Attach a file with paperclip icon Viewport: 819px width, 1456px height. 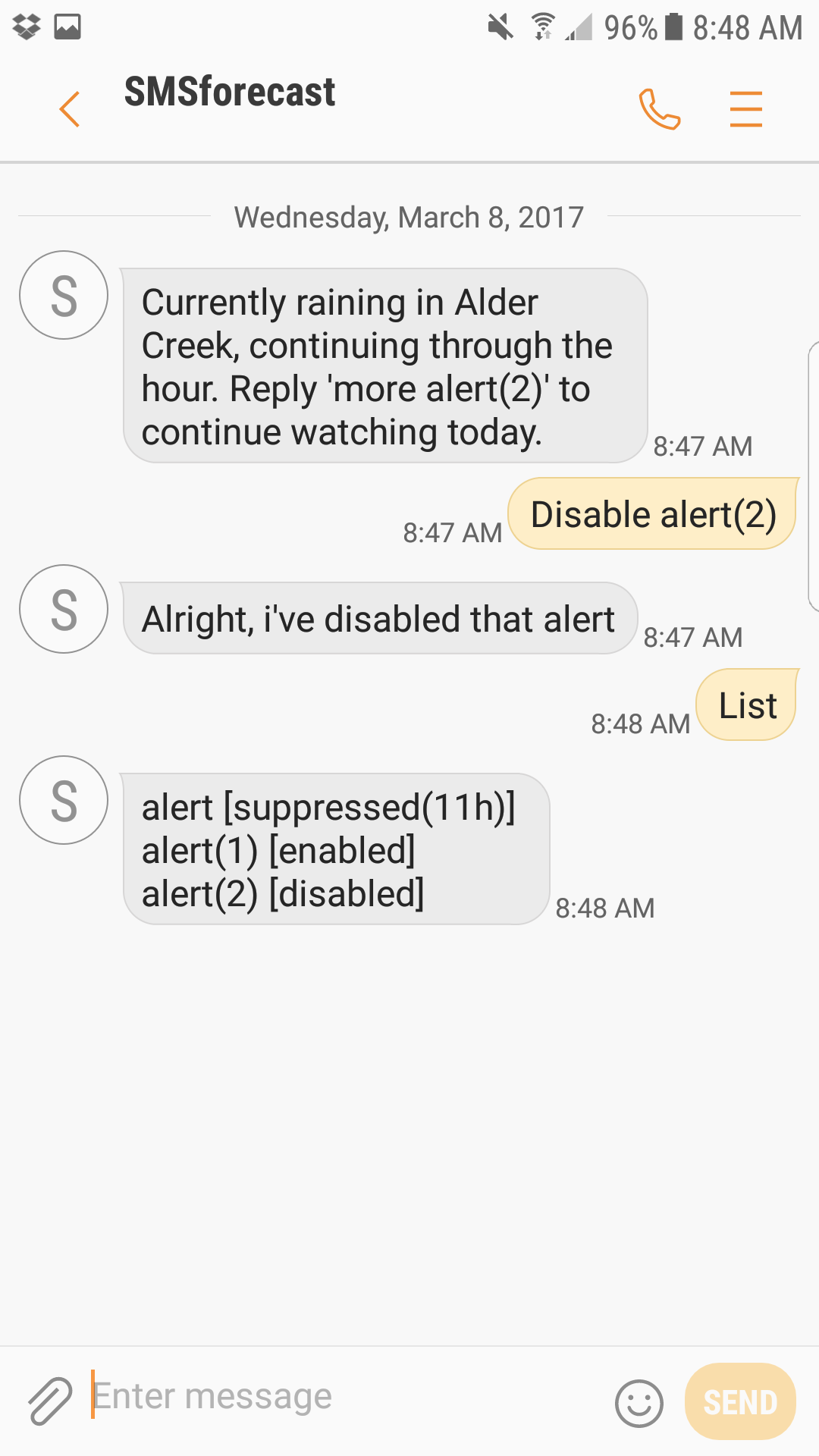pyautogui.click(x=49, y=1401)
